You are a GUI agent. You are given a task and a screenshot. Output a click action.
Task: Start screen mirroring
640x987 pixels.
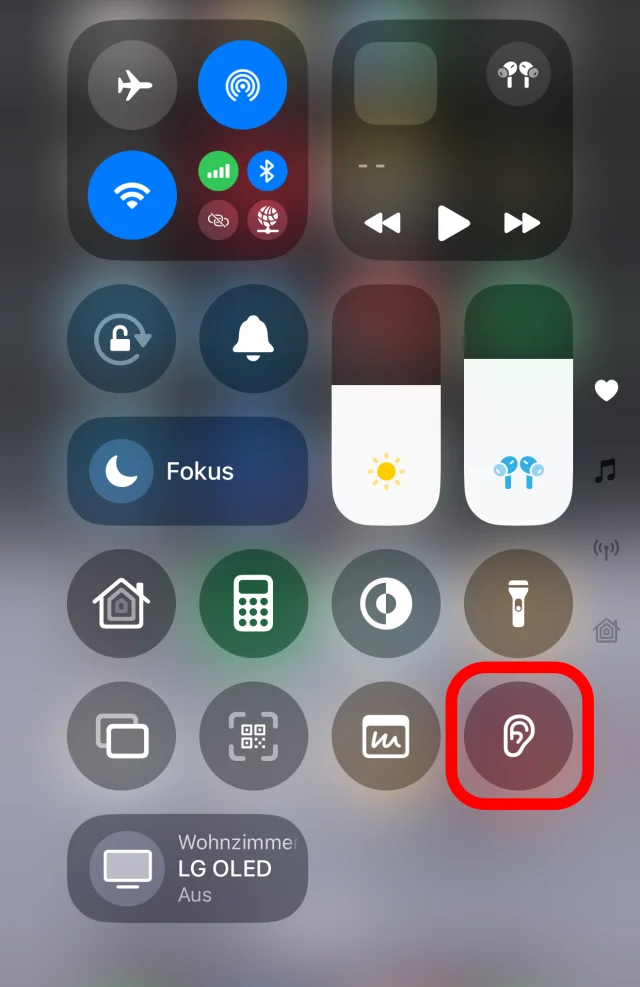[121, 736]
